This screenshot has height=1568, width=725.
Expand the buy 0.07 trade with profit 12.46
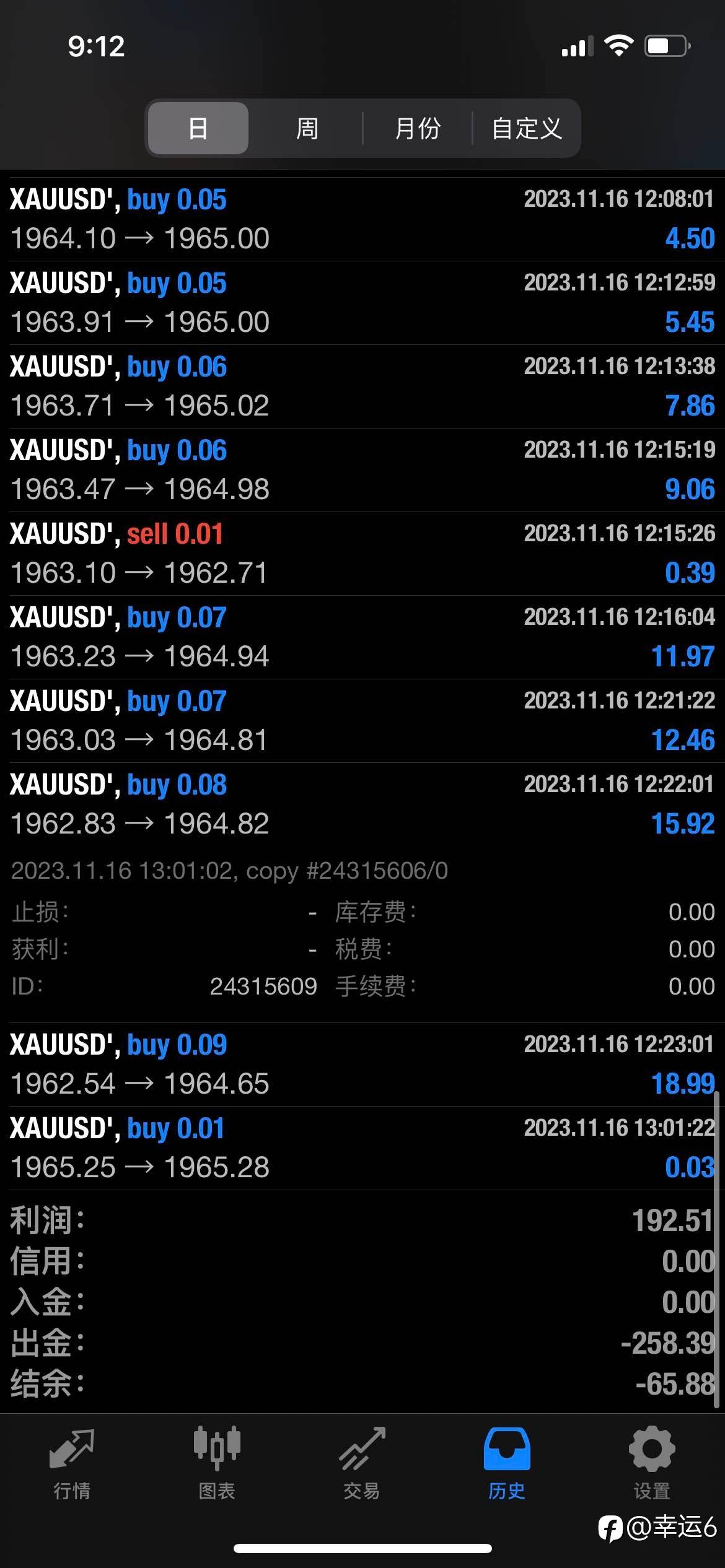pyautogui.click(x=362, y=721)
